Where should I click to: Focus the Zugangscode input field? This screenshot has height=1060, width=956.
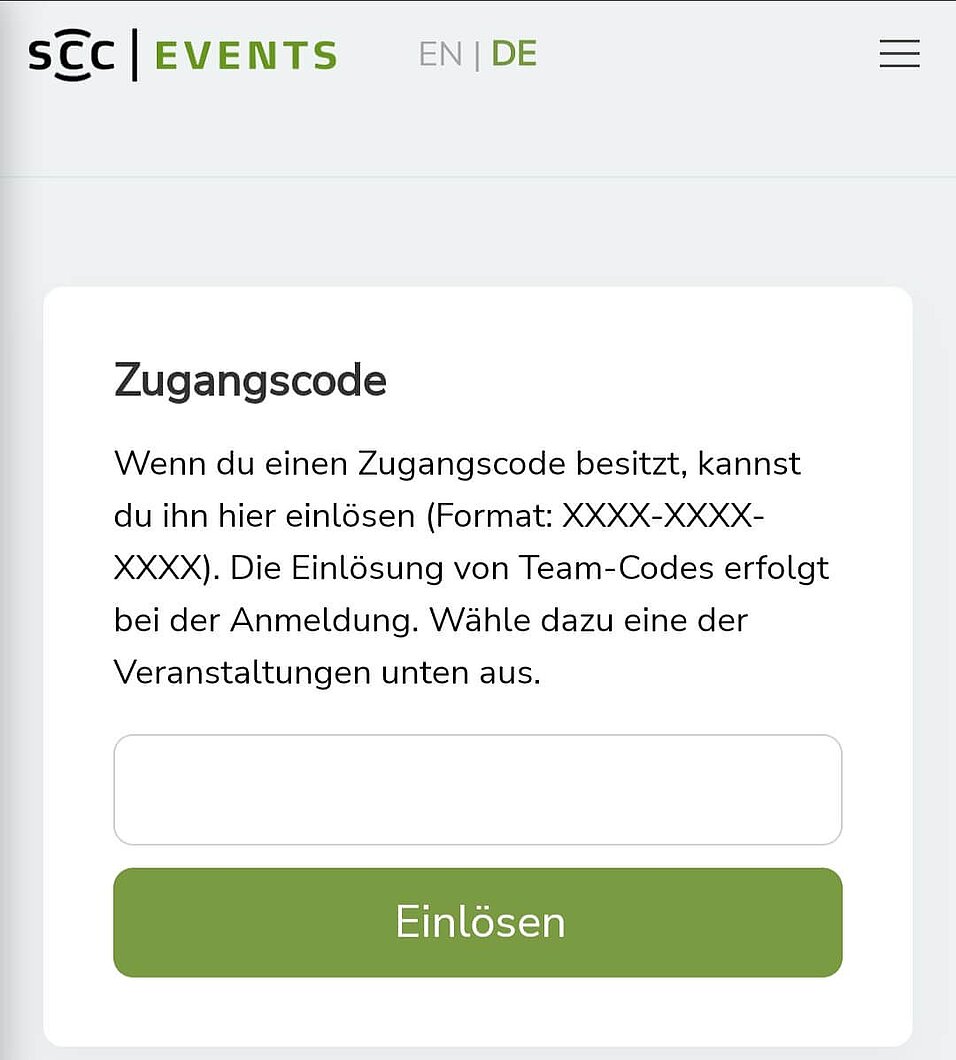478,790
